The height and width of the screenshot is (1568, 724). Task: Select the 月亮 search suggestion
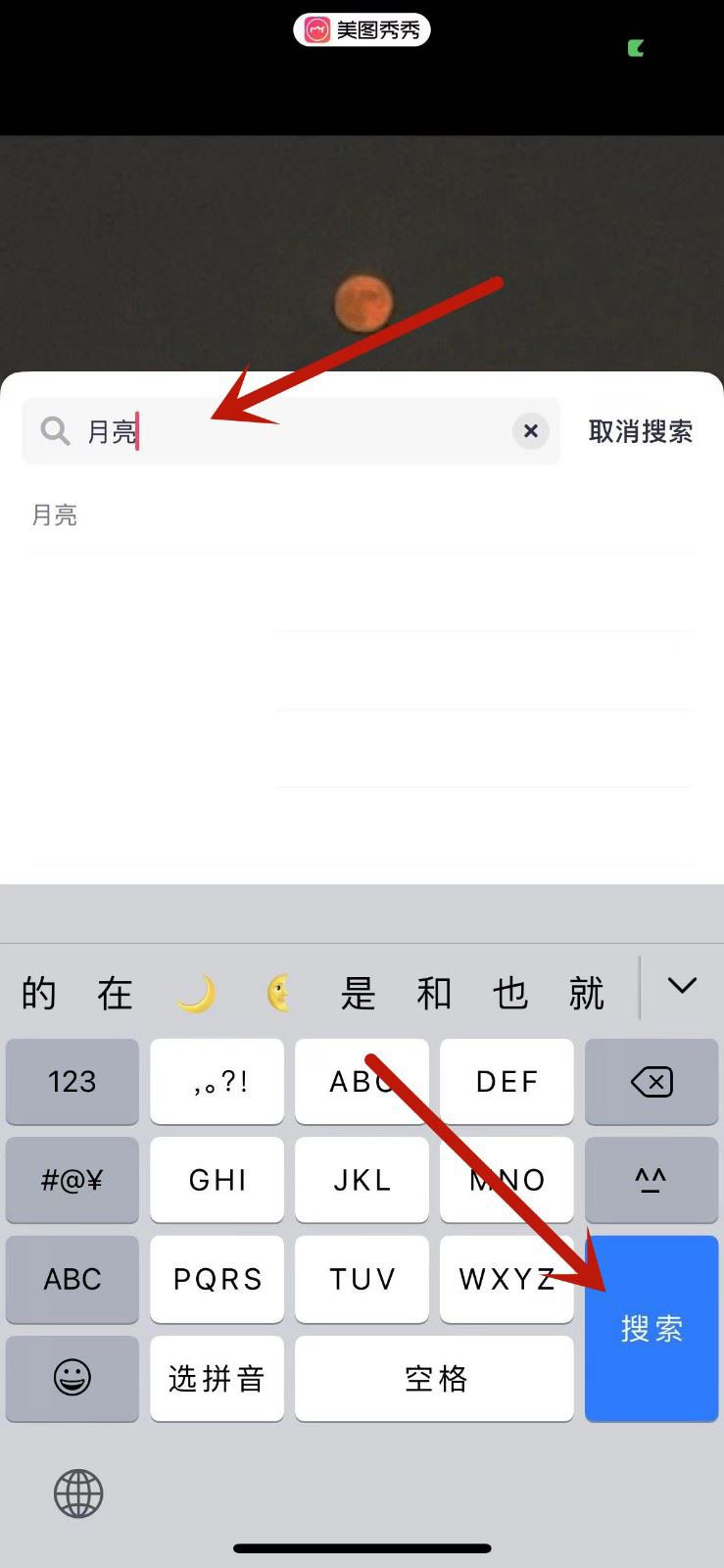point(55,515)
